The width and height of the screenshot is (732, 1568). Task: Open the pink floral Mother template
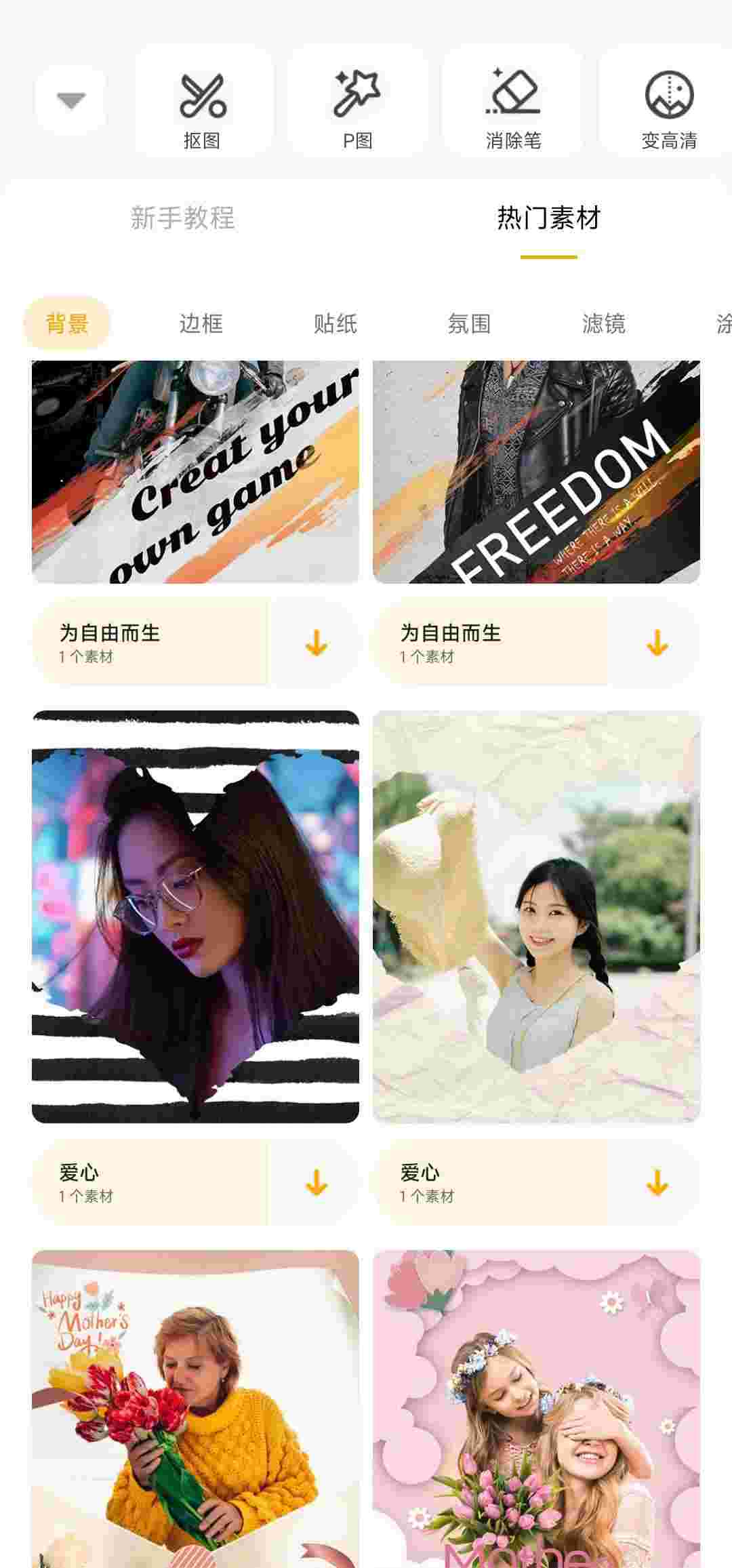tap(536, 1409)
